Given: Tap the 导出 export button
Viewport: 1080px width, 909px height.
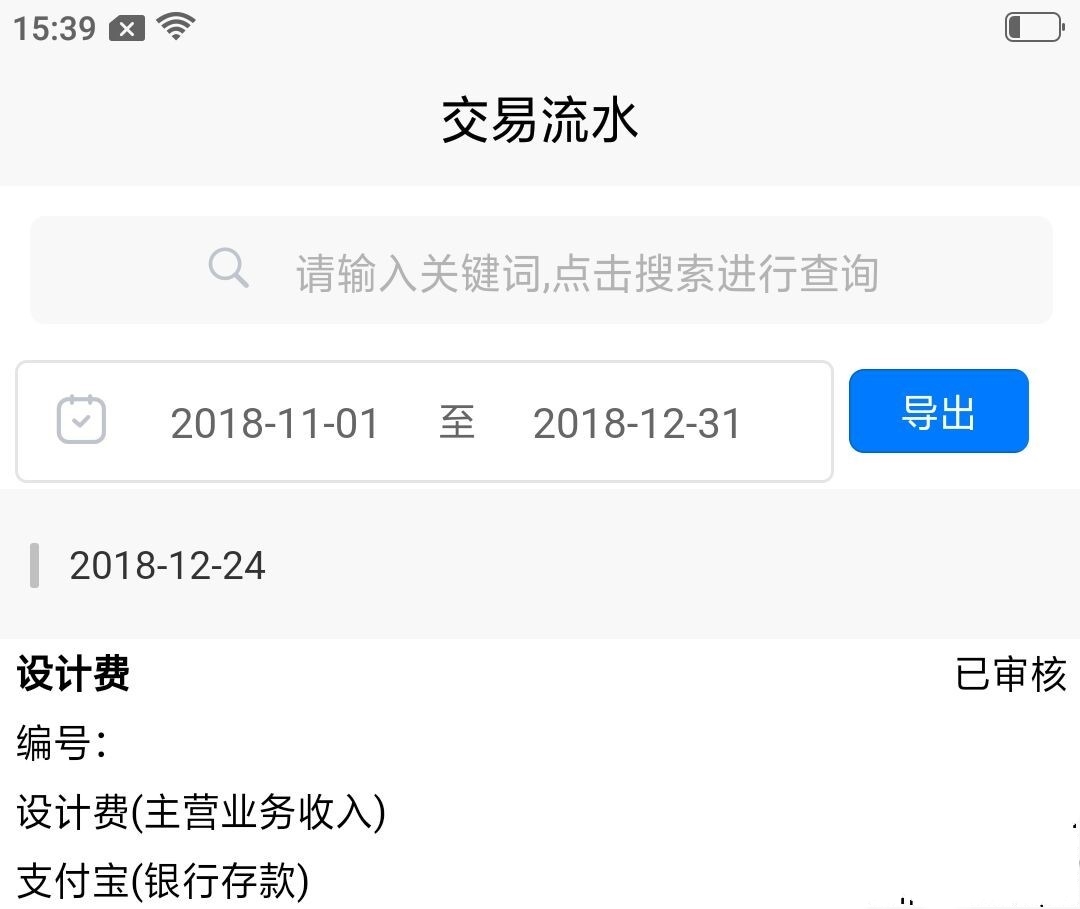Looking at the screenshot, I should pos(938,412).
